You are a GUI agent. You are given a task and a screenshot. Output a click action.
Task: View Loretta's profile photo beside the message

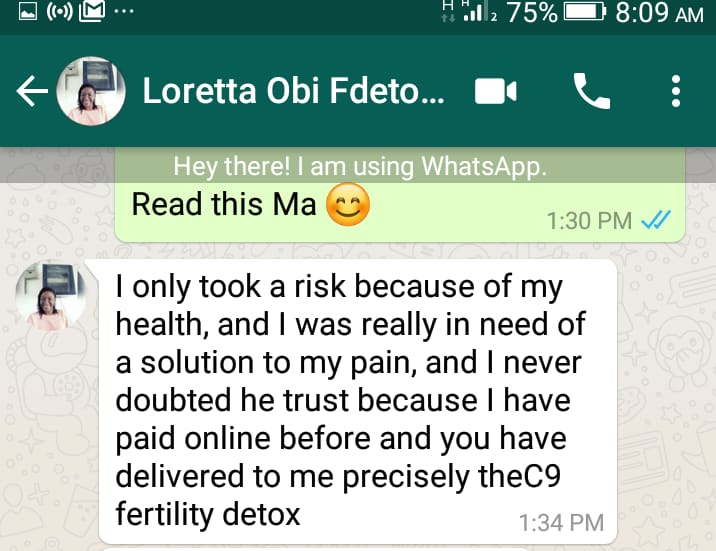coord(50,296)
